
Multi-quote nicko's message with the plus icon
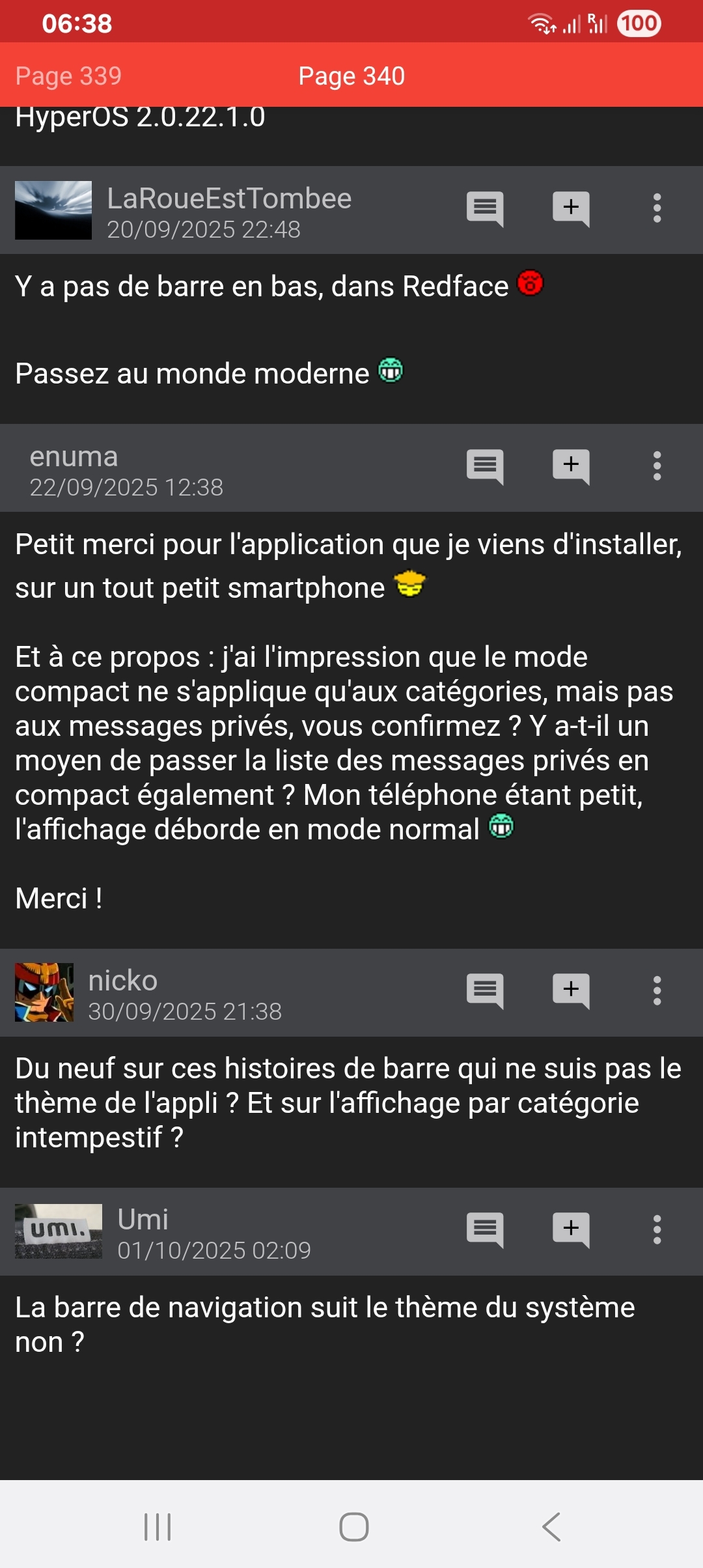pyautogui.click(x=571, y=991)
